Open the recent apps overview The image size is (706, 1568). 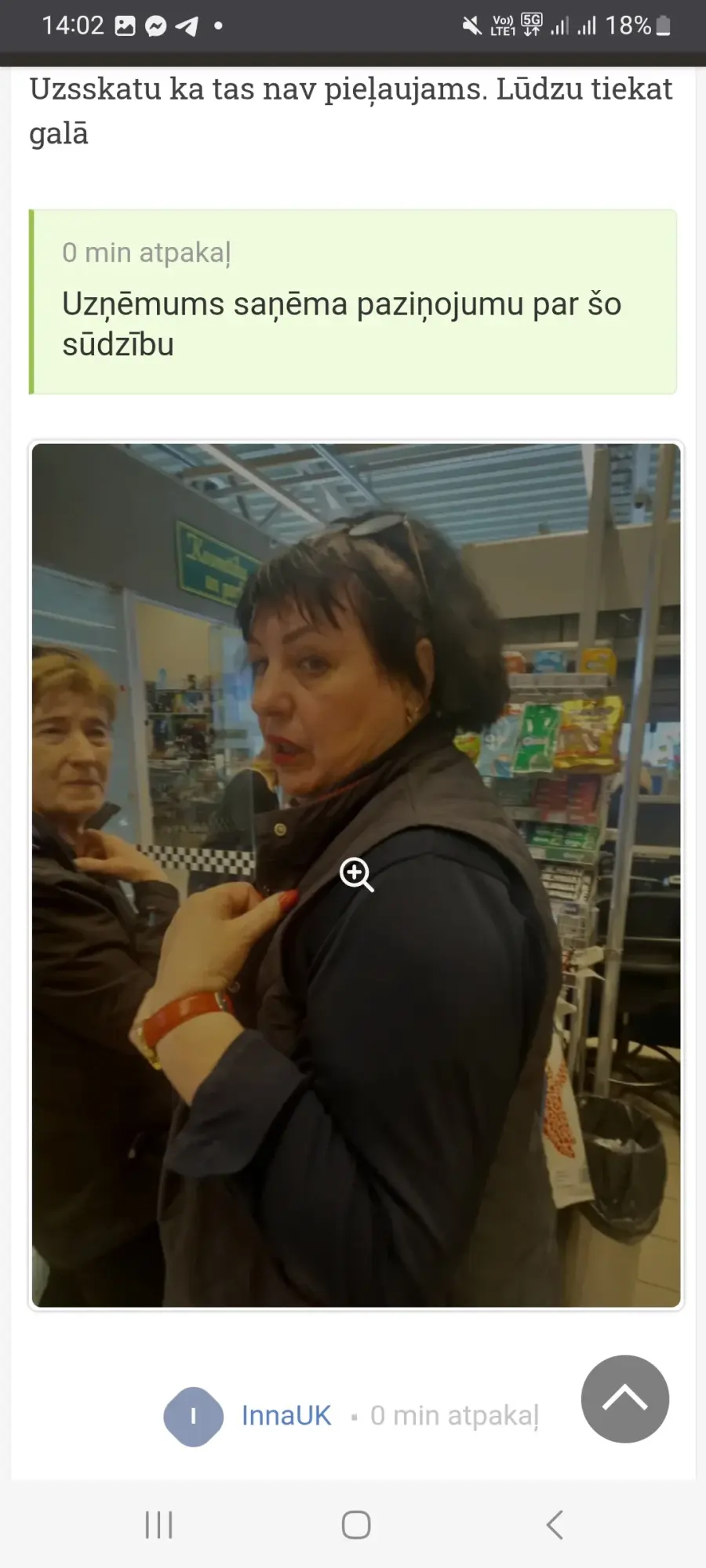158,1525
